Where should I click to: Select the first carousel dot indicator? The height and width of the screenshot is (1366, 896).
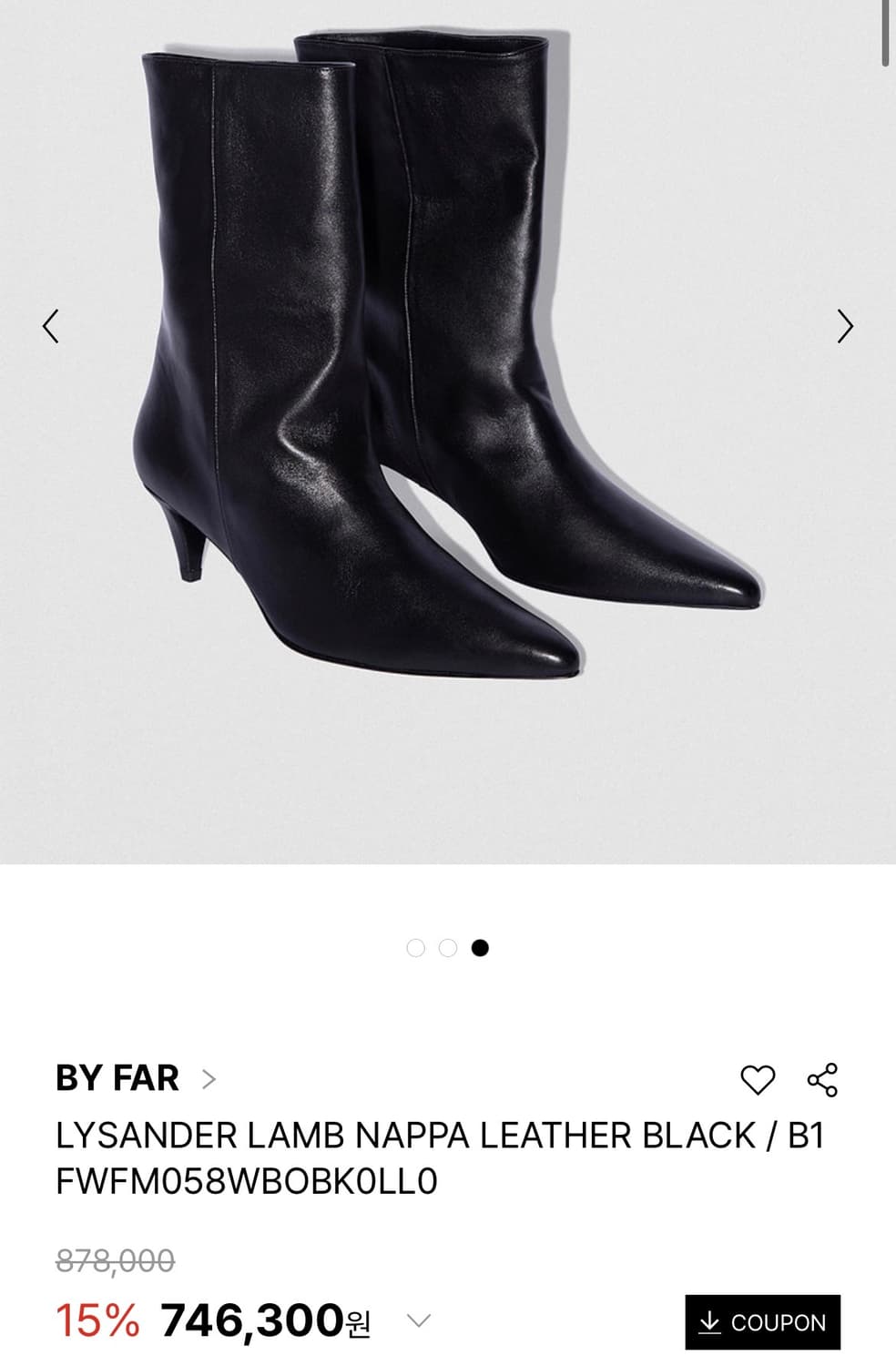click(x=417, y=949)
